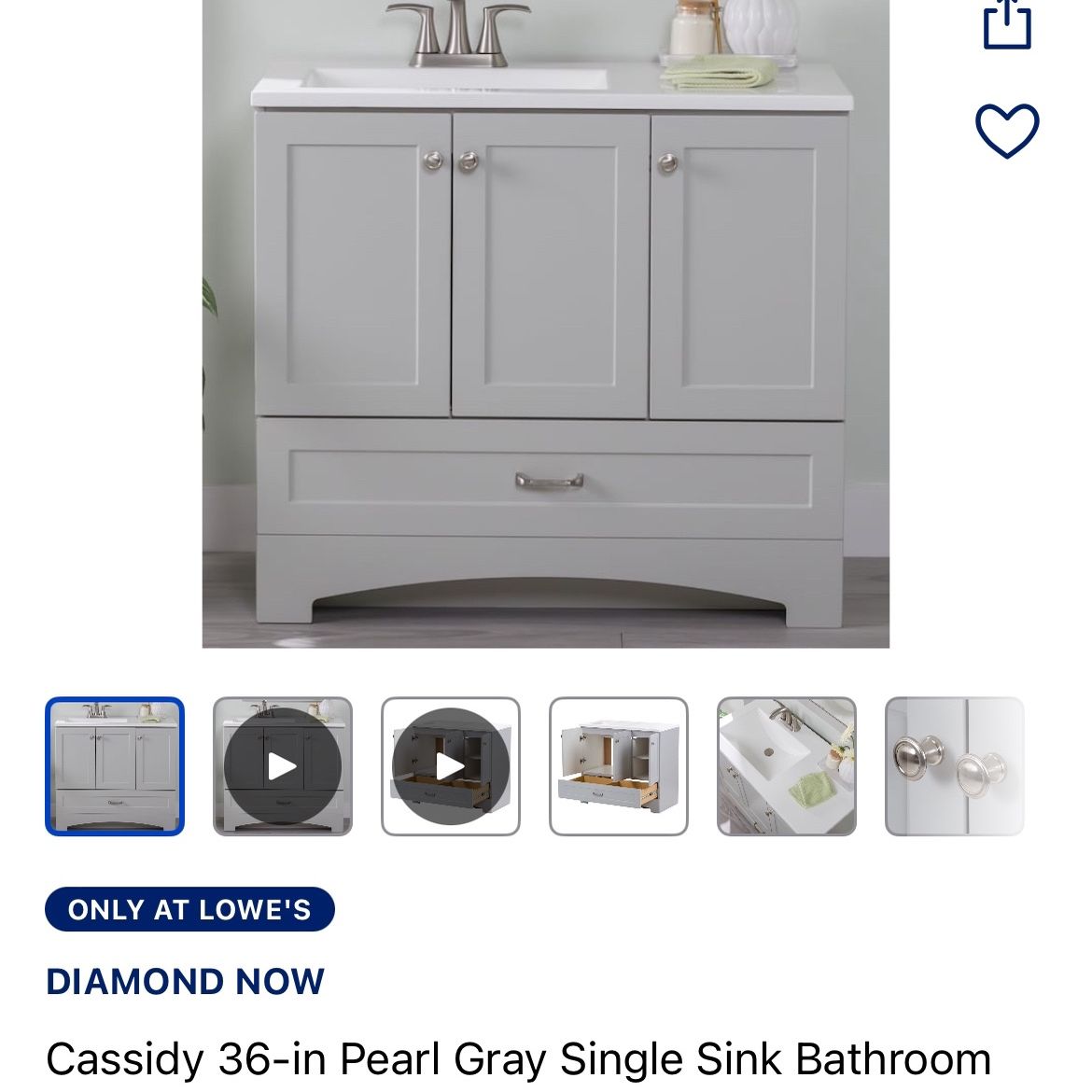Play the closed dark vanity video thumbnail

(x=283, y=766)
